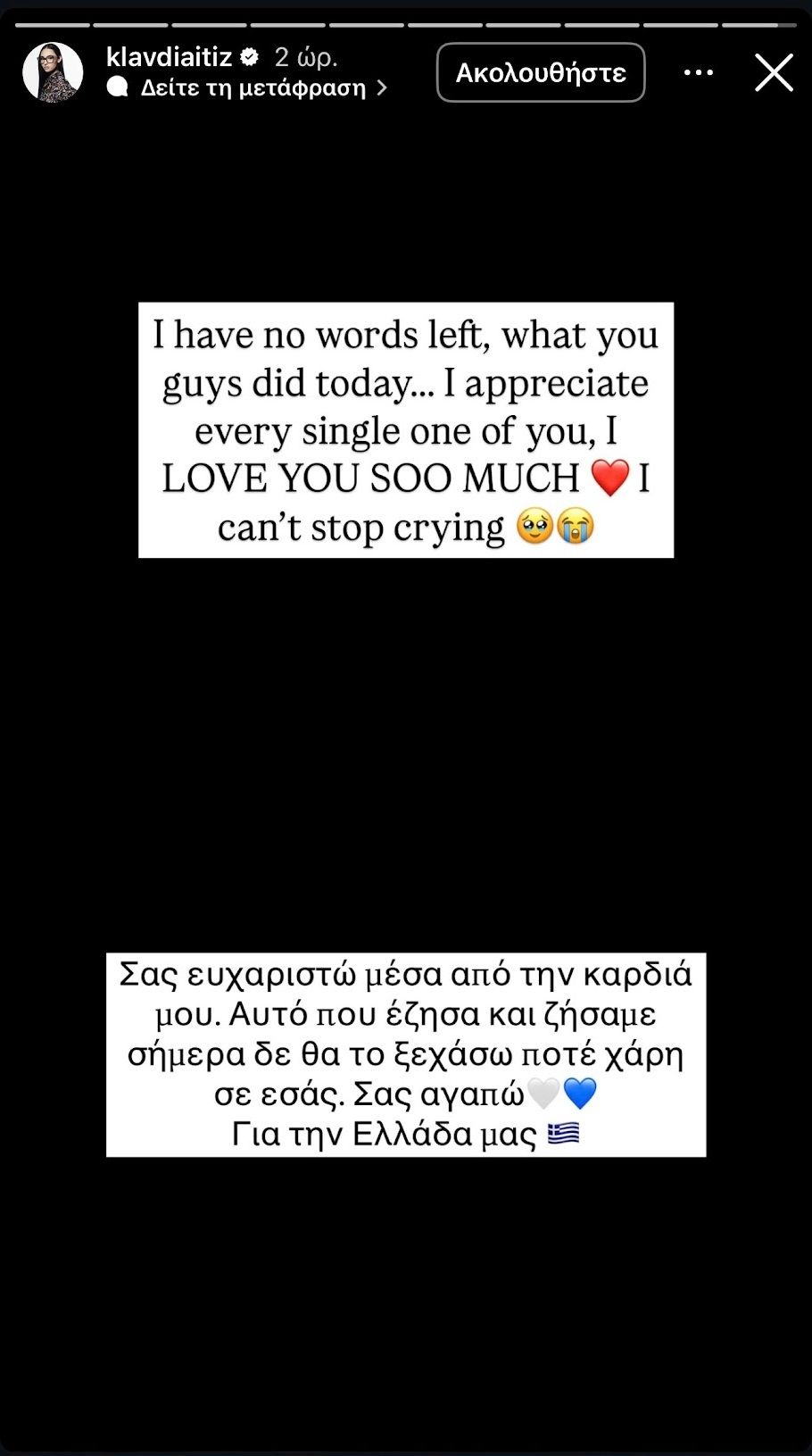Close the story viewer

pos(774,72)
